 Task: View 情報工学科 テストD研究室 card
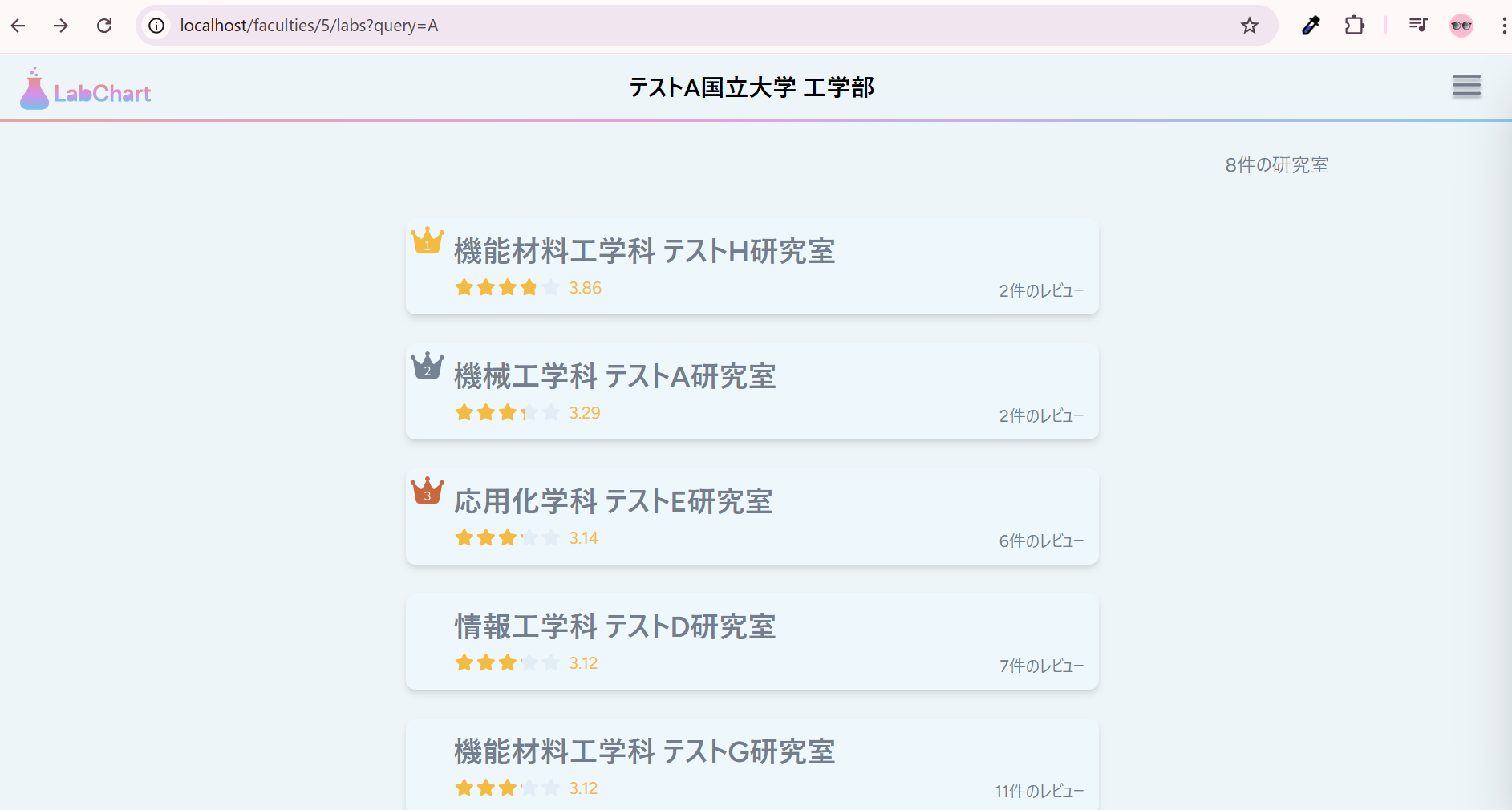click(x=752, y=642)
